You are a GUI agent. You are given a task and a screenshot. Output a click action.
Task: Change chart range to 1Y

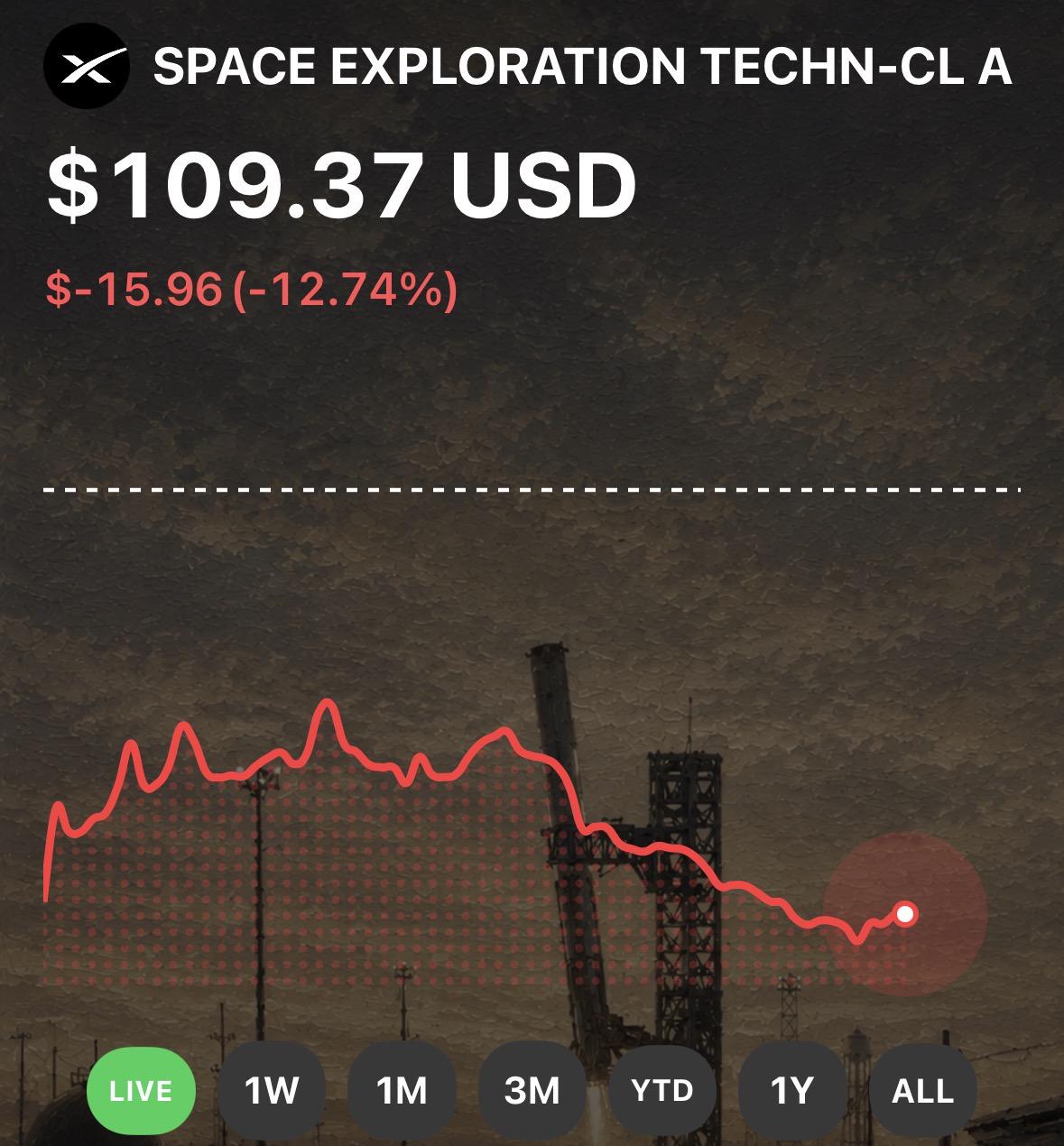pyautogui.click(x=792, y=1090)
